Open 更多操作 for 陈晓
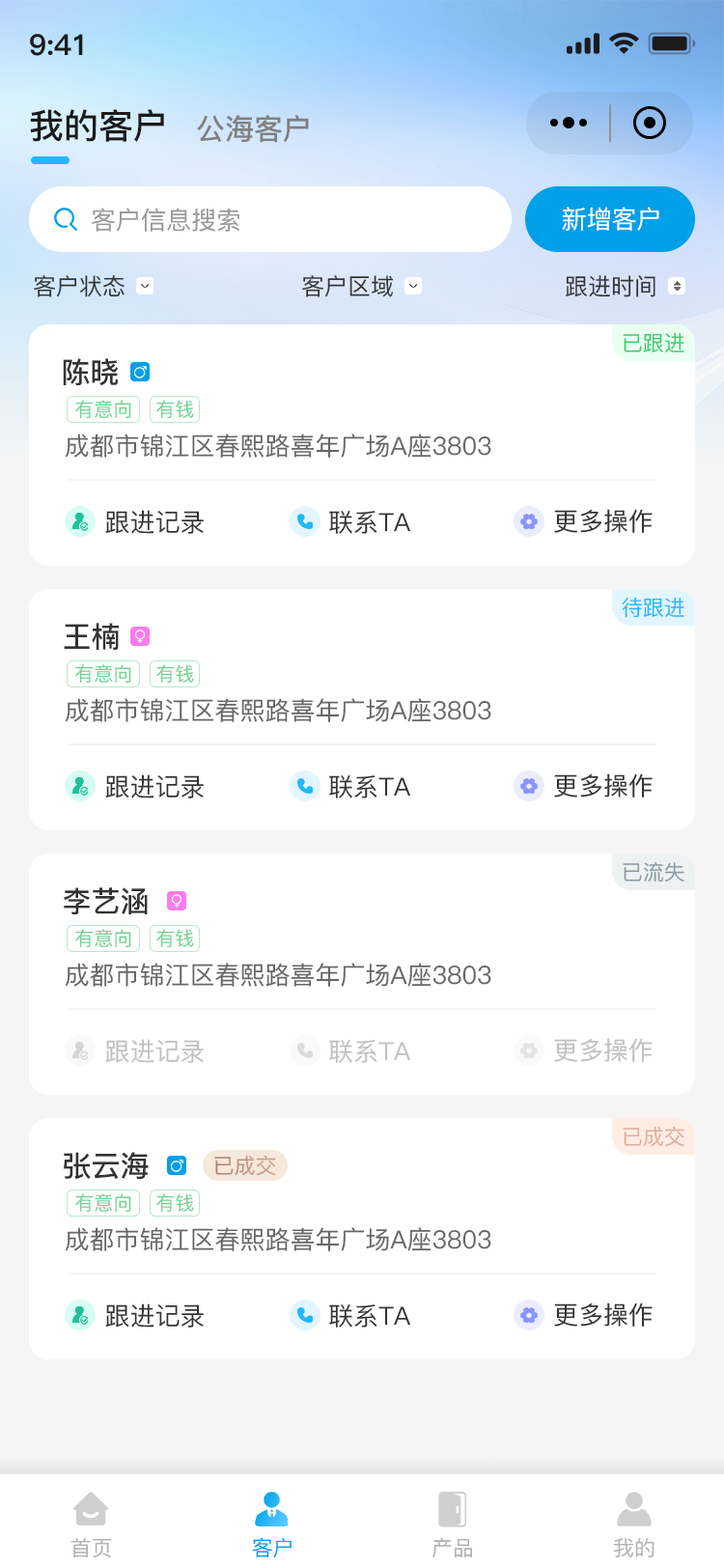This screenshot has width=724, height=1568. click(583, 522)
